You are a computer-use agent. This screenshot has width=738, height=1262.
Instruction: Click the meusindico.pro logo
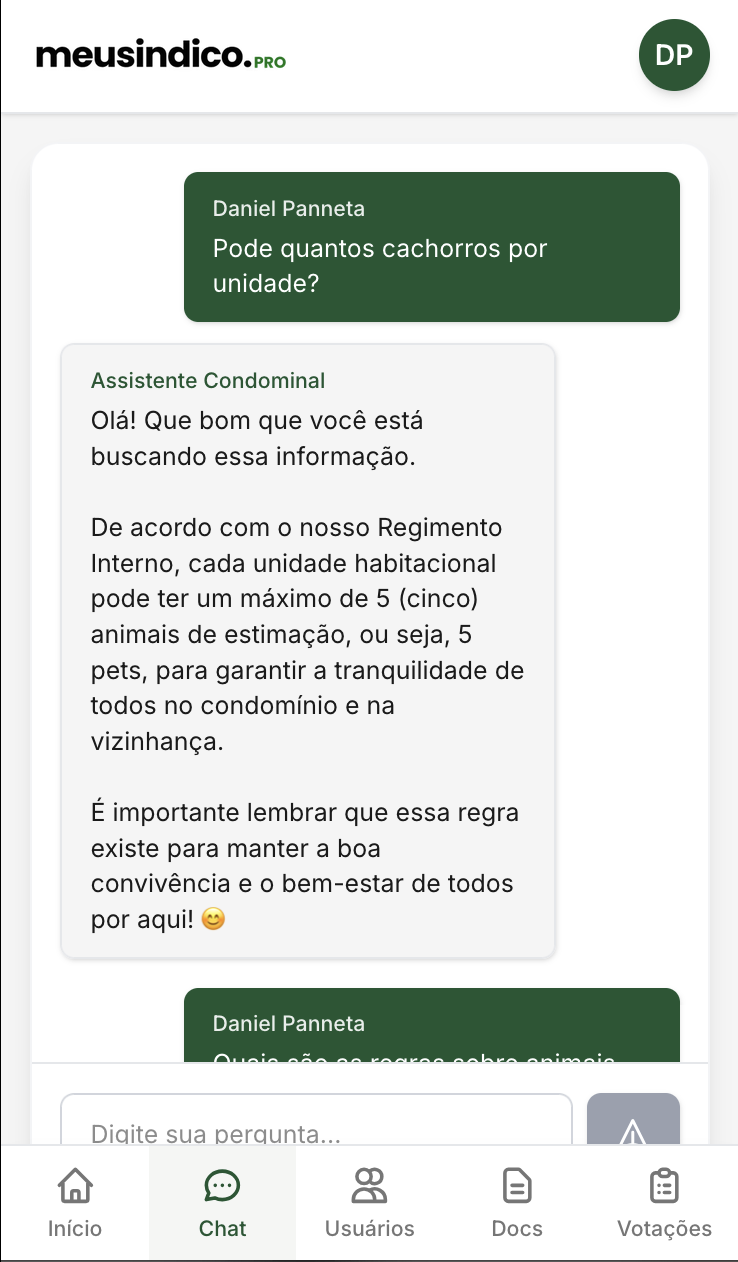click(159, 55)
